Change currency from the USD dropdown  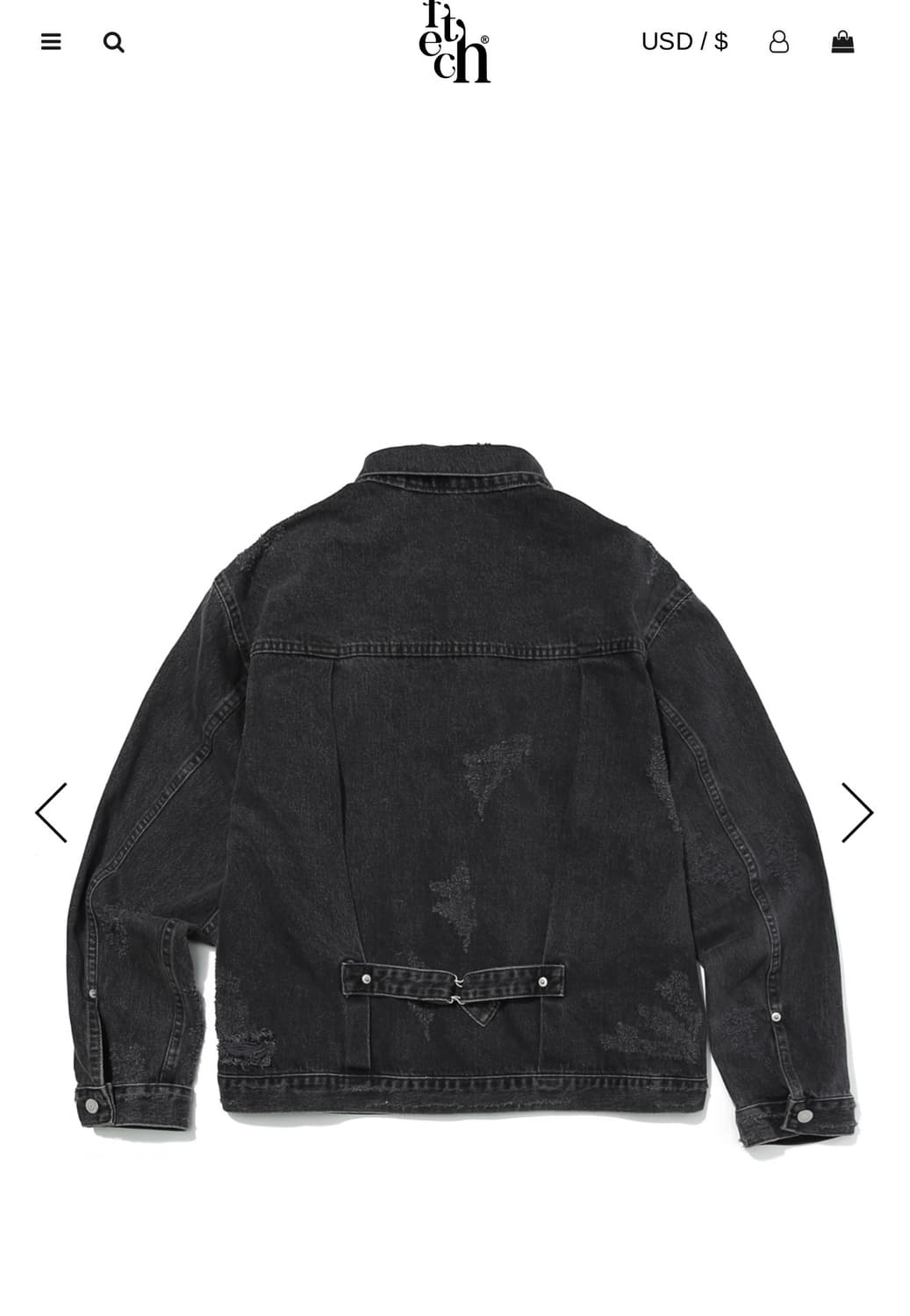685,42
